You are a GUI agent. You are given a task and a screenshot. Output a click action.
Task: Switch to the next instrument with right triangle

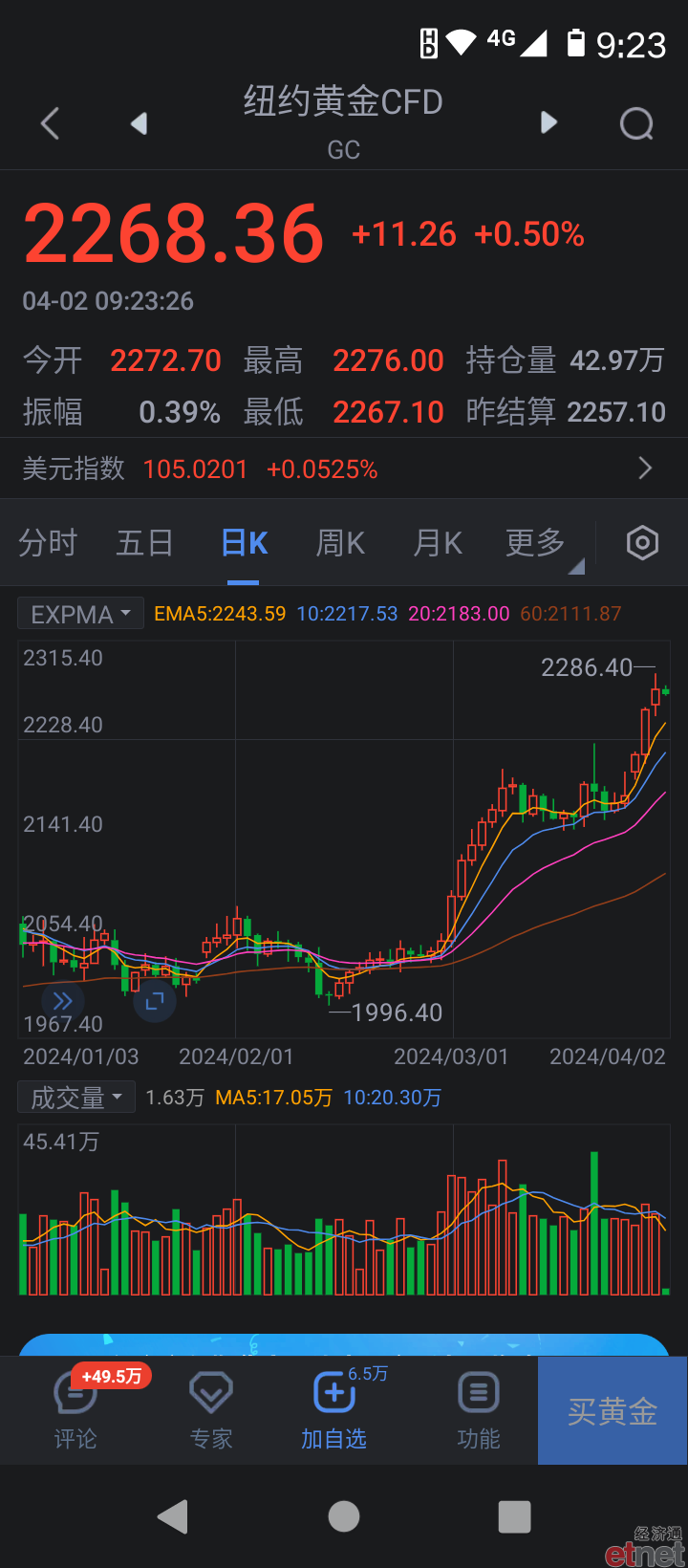[548, 122]
